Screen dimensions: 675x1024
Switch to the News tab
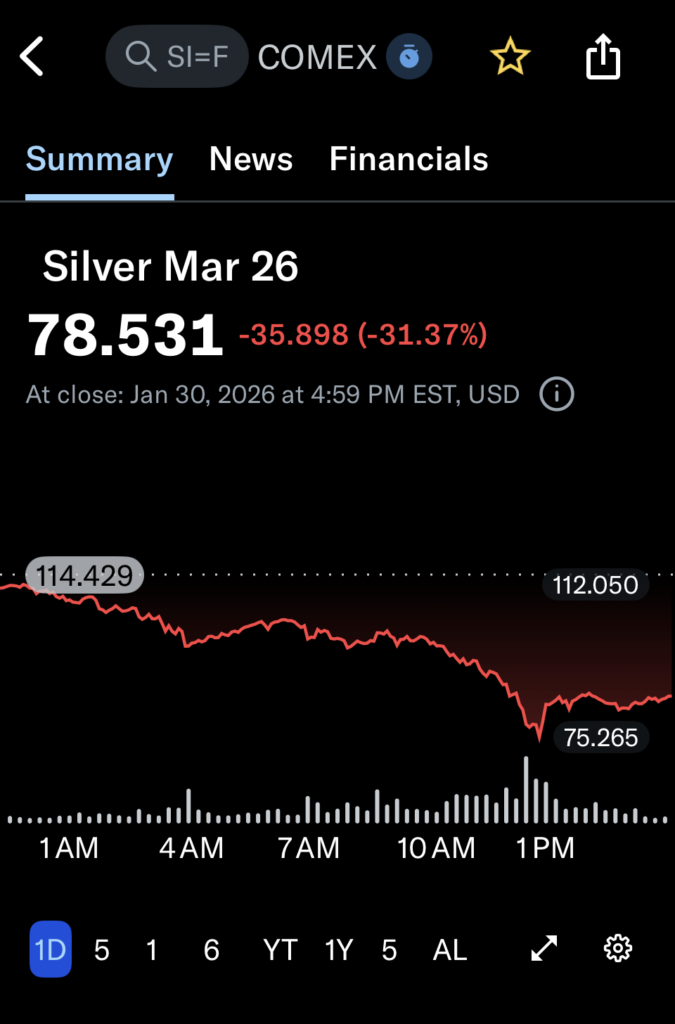click(x=251, y=160)
